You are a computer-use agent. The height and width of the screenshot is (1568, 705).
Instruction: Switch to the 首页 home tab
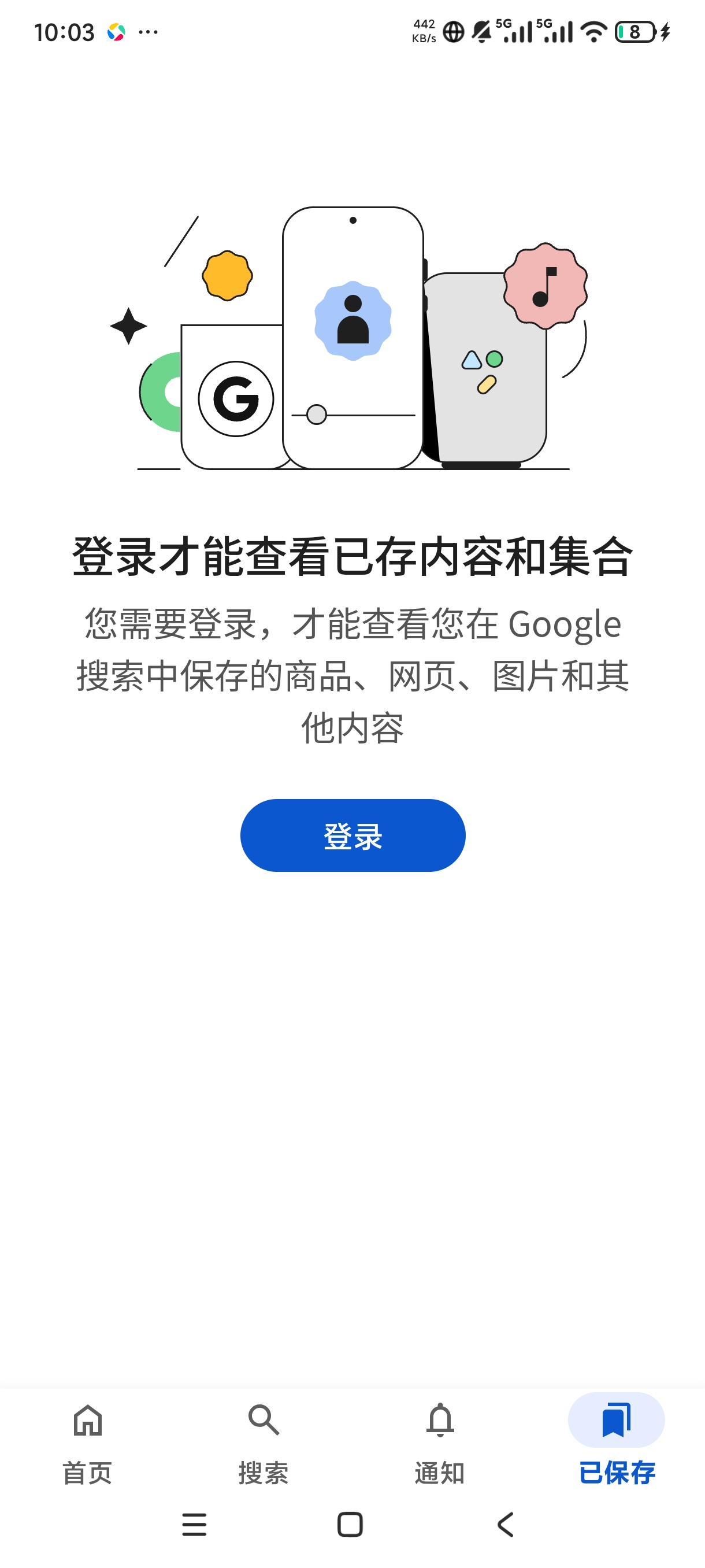88,1443
